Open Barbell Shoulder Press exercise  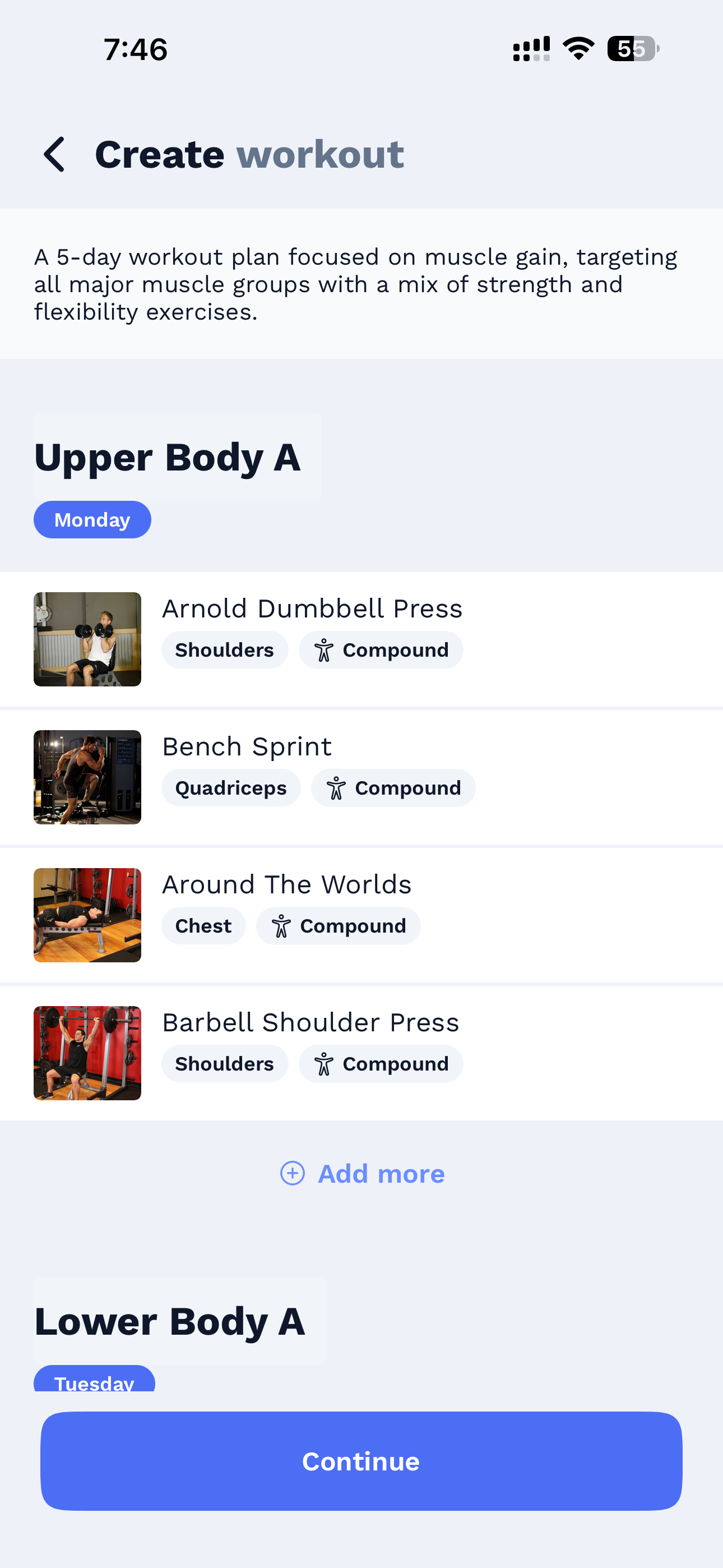click(x=310, y=1023)
